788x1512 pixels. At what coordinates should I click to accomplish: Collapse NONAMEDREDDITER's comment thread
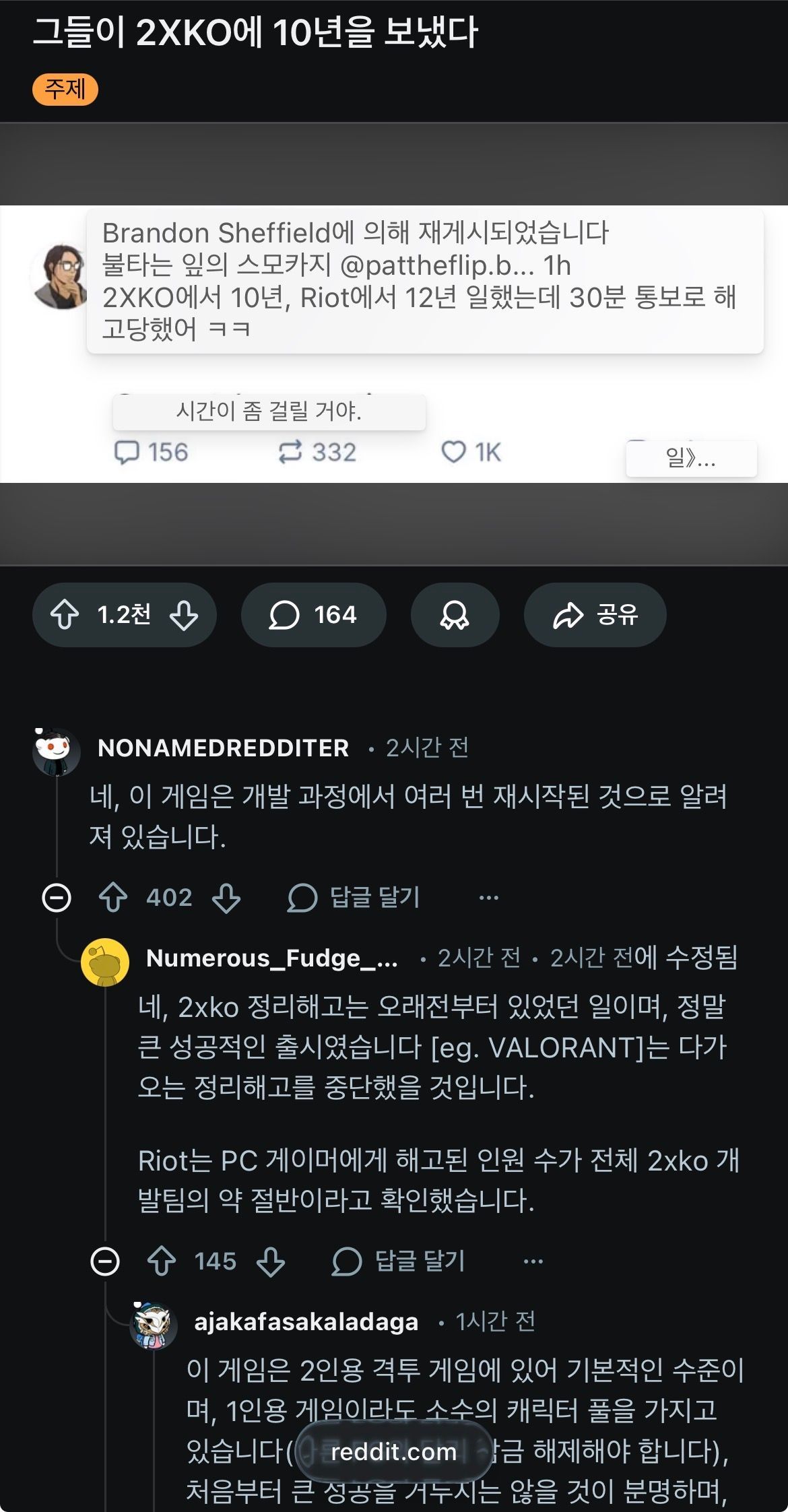57,898
